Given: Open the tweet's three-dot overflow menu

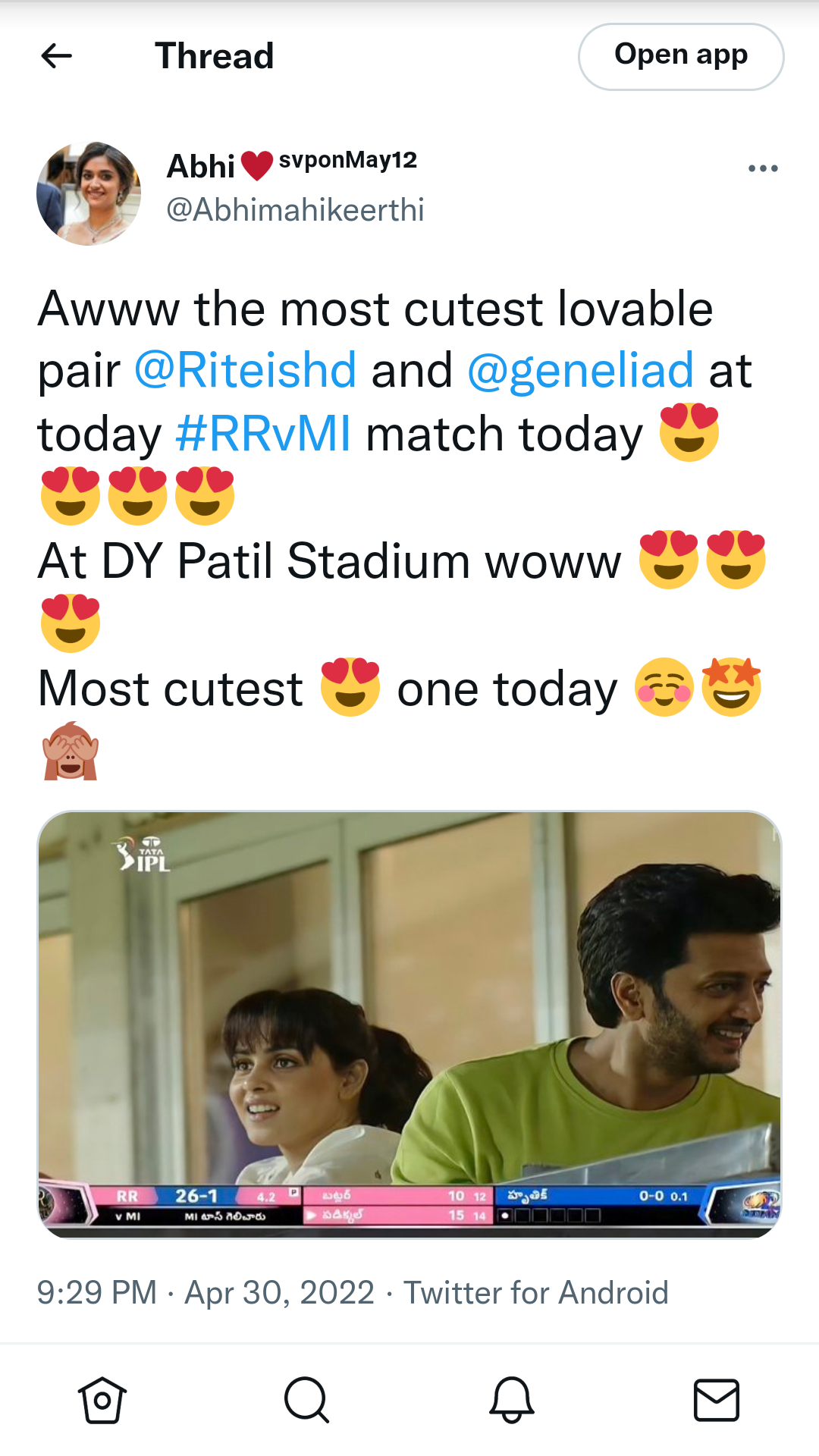Looking at the screenshot, I should (x=763, y=168).
